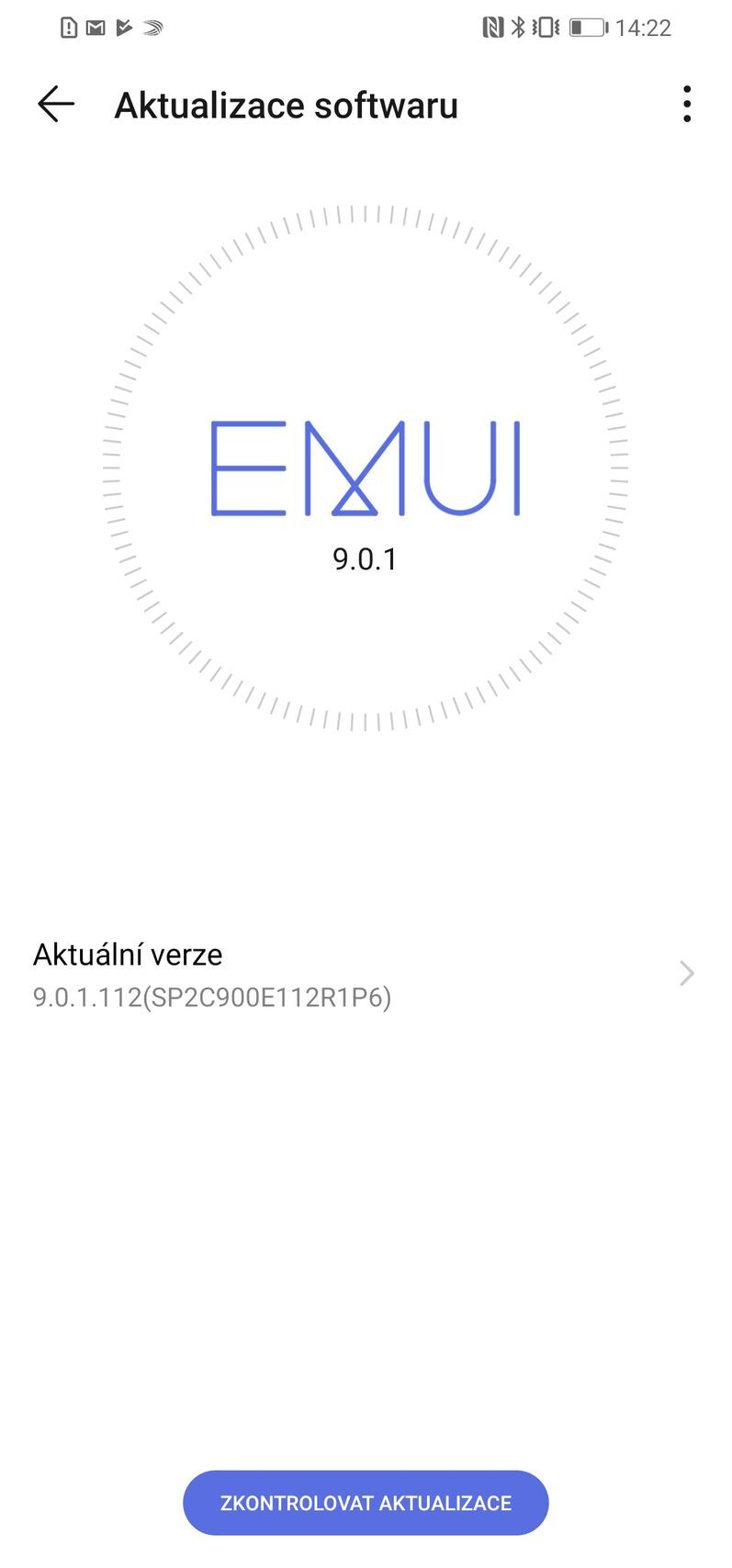The height and width of the screenshot is (1568, 732).
Task: Tap the checkmark notification icon
Action: tap(122, 27)
